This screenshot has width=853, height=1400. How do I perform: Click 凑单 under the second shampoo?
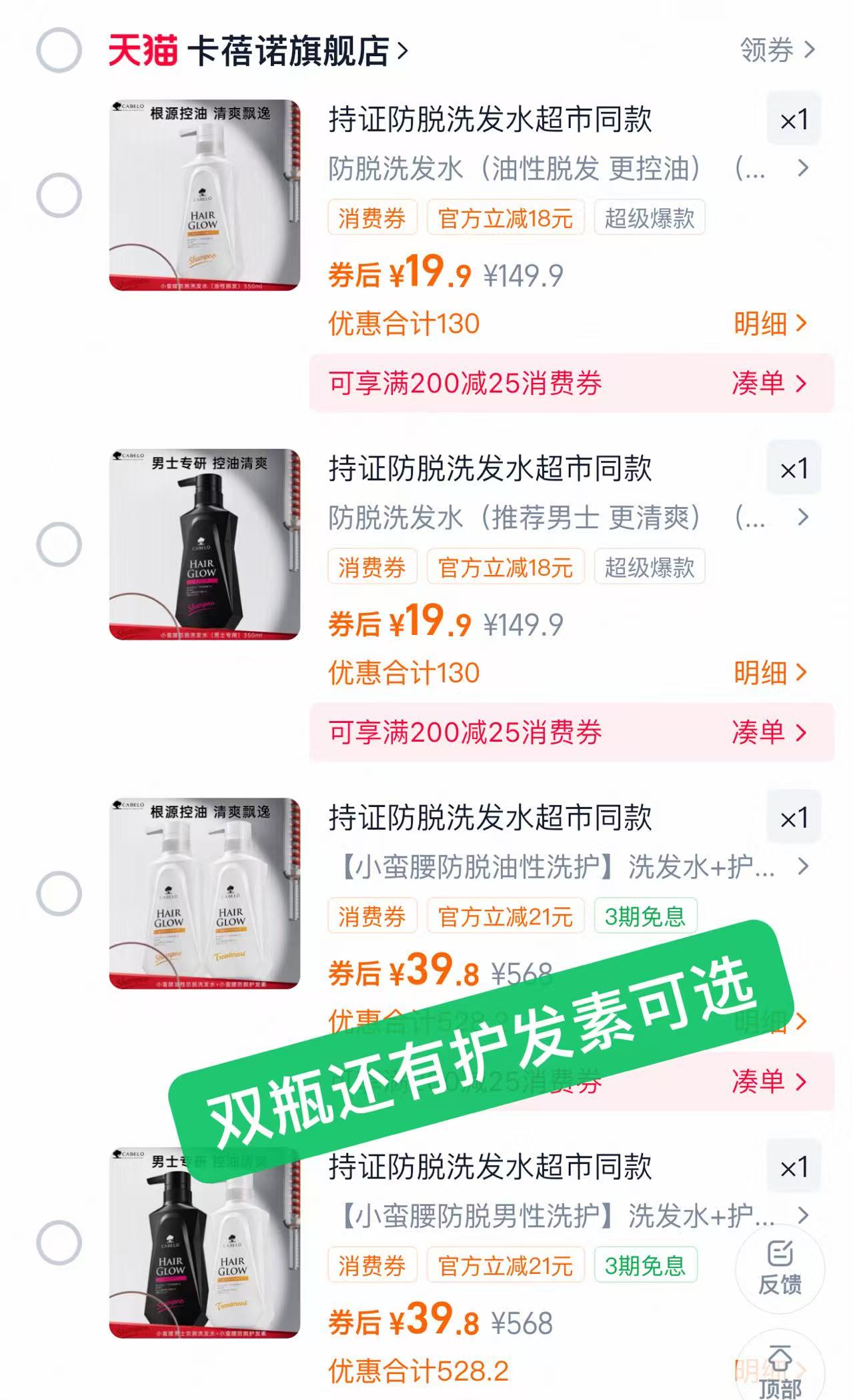point(769,734)
